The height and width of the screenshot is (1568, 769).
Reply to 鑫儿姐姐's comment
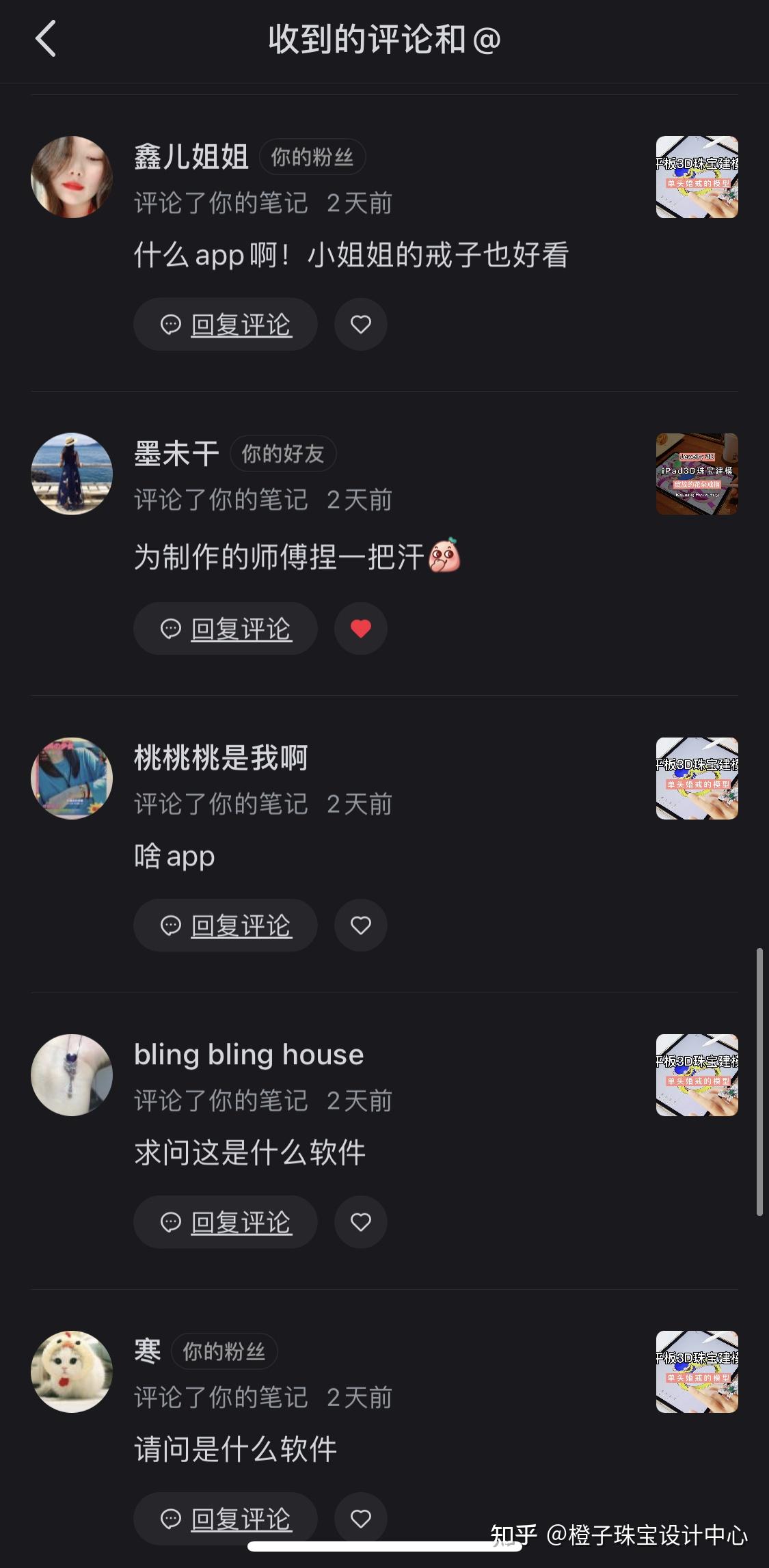[x=226, y=325]
